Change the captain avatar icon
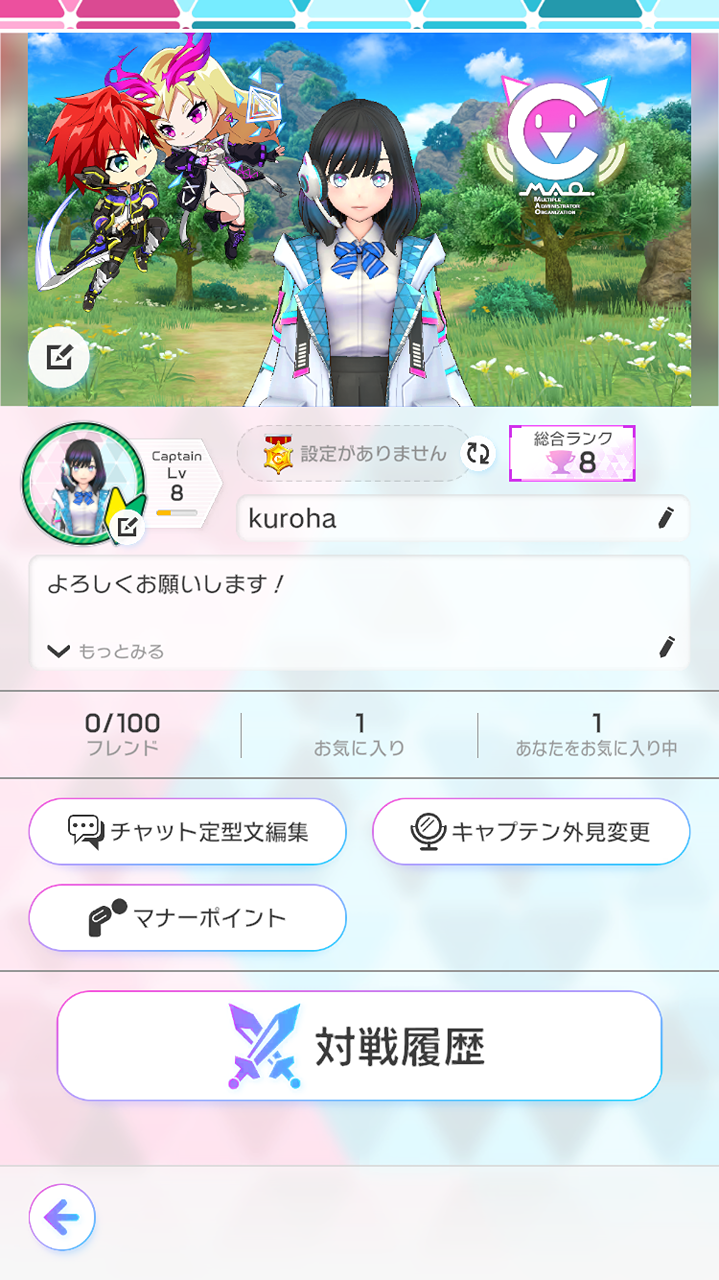 128,526
